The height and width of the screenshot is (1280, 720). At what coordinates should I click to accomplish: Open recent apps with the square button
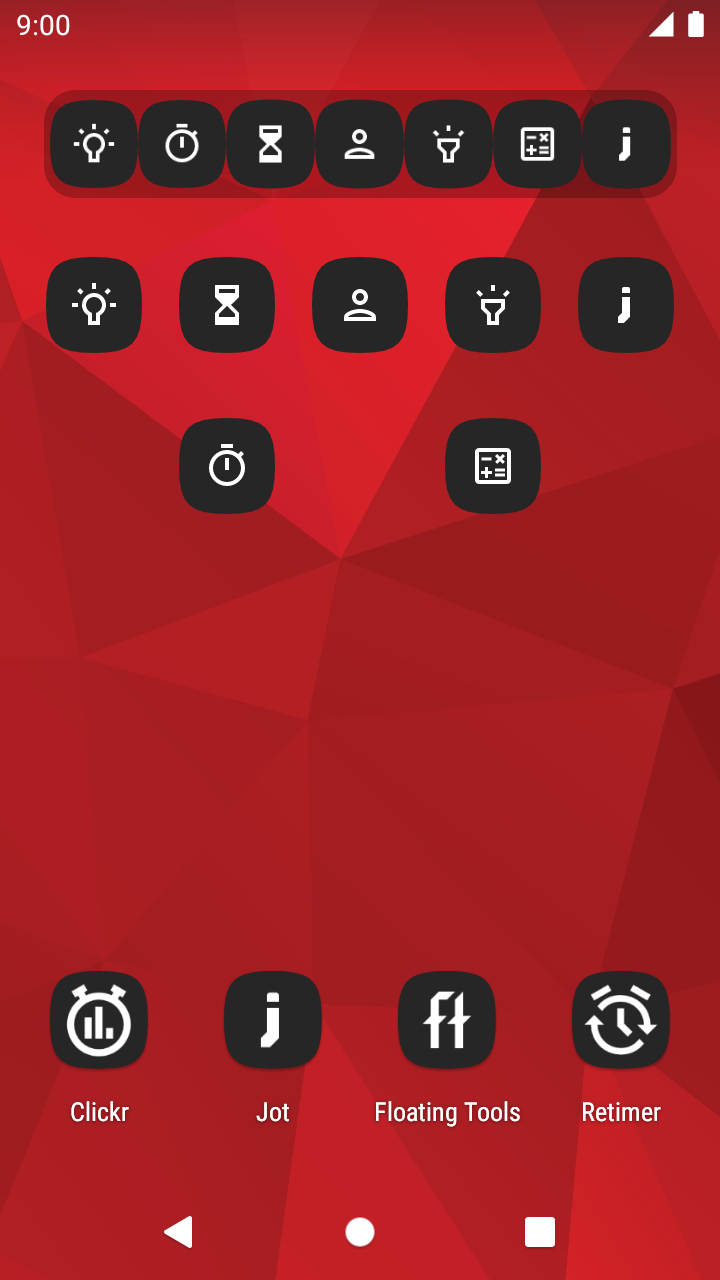(540, 1232)
